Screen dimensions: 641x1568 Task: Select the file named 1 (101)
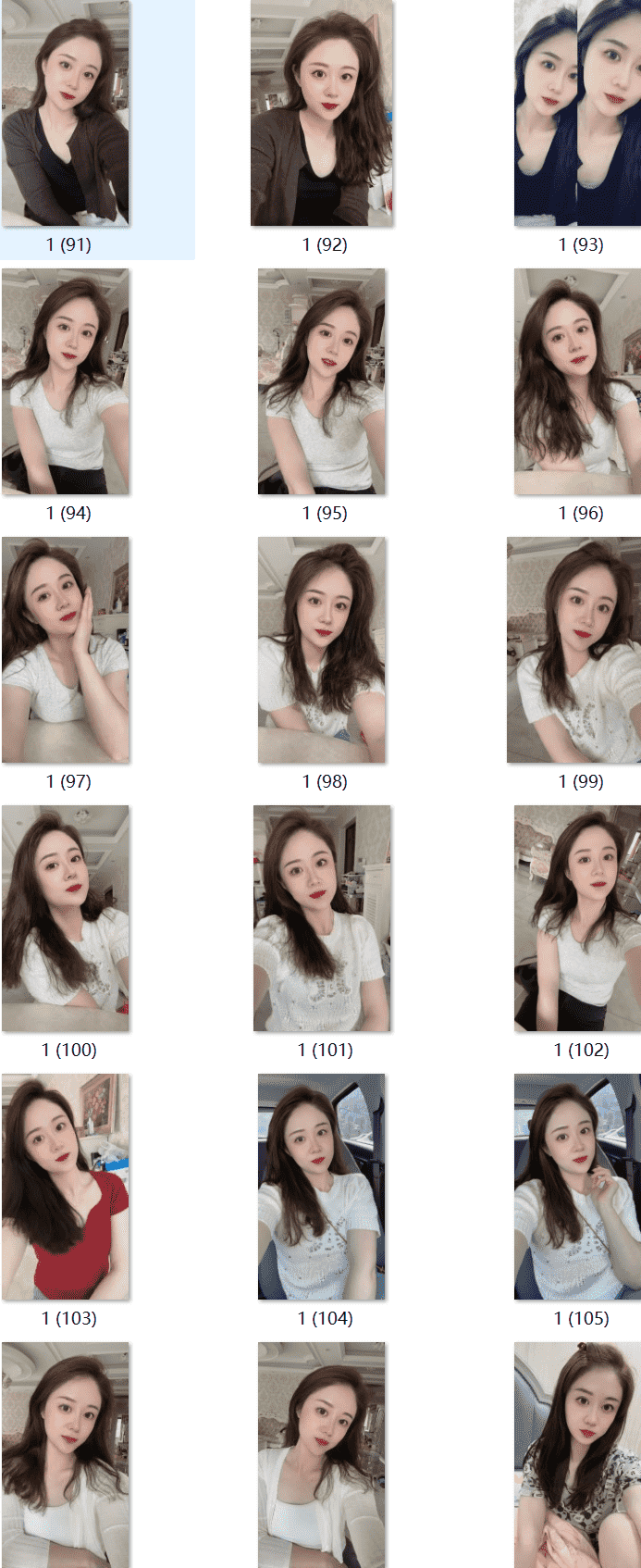click(x=322, y=918)
